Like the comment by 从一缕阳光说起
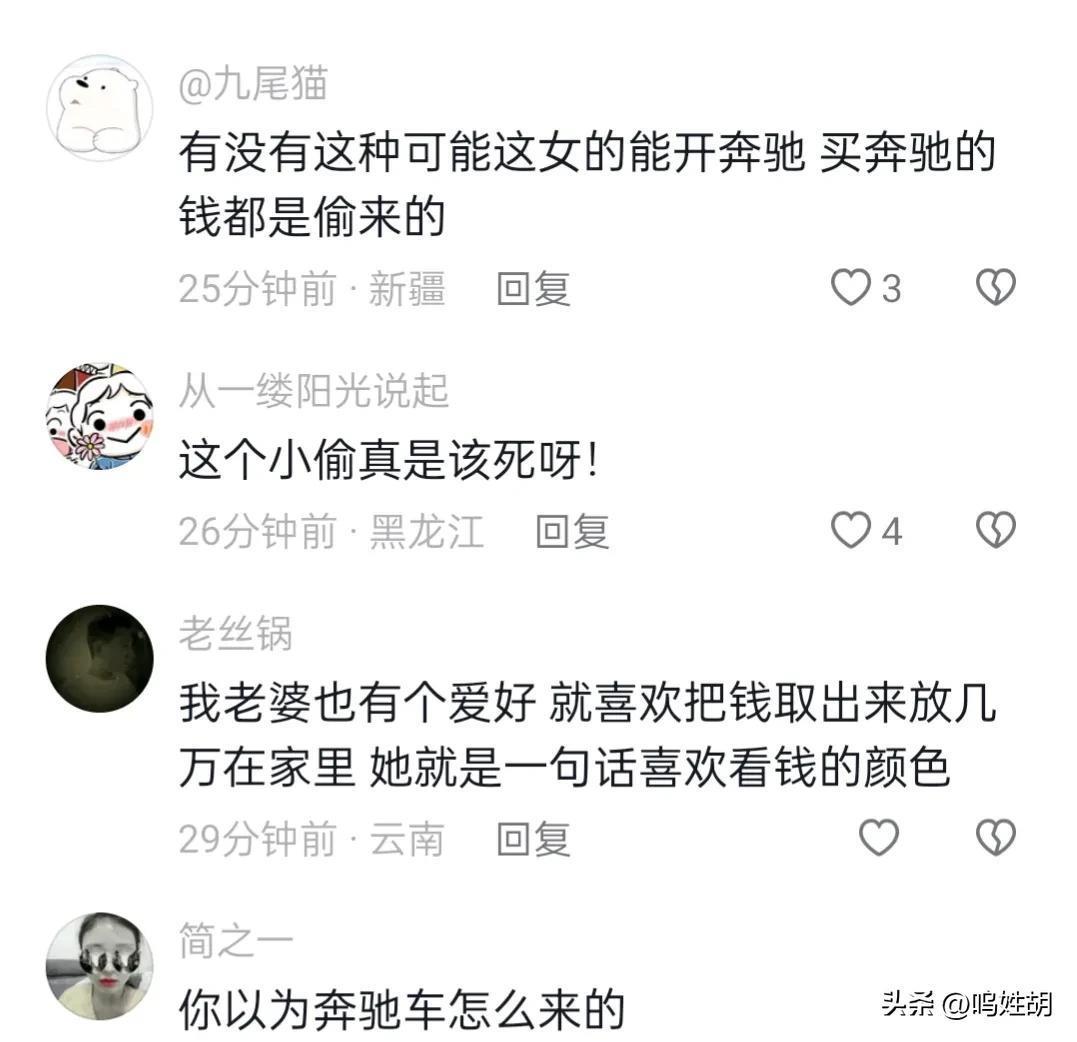 point(852,531)
